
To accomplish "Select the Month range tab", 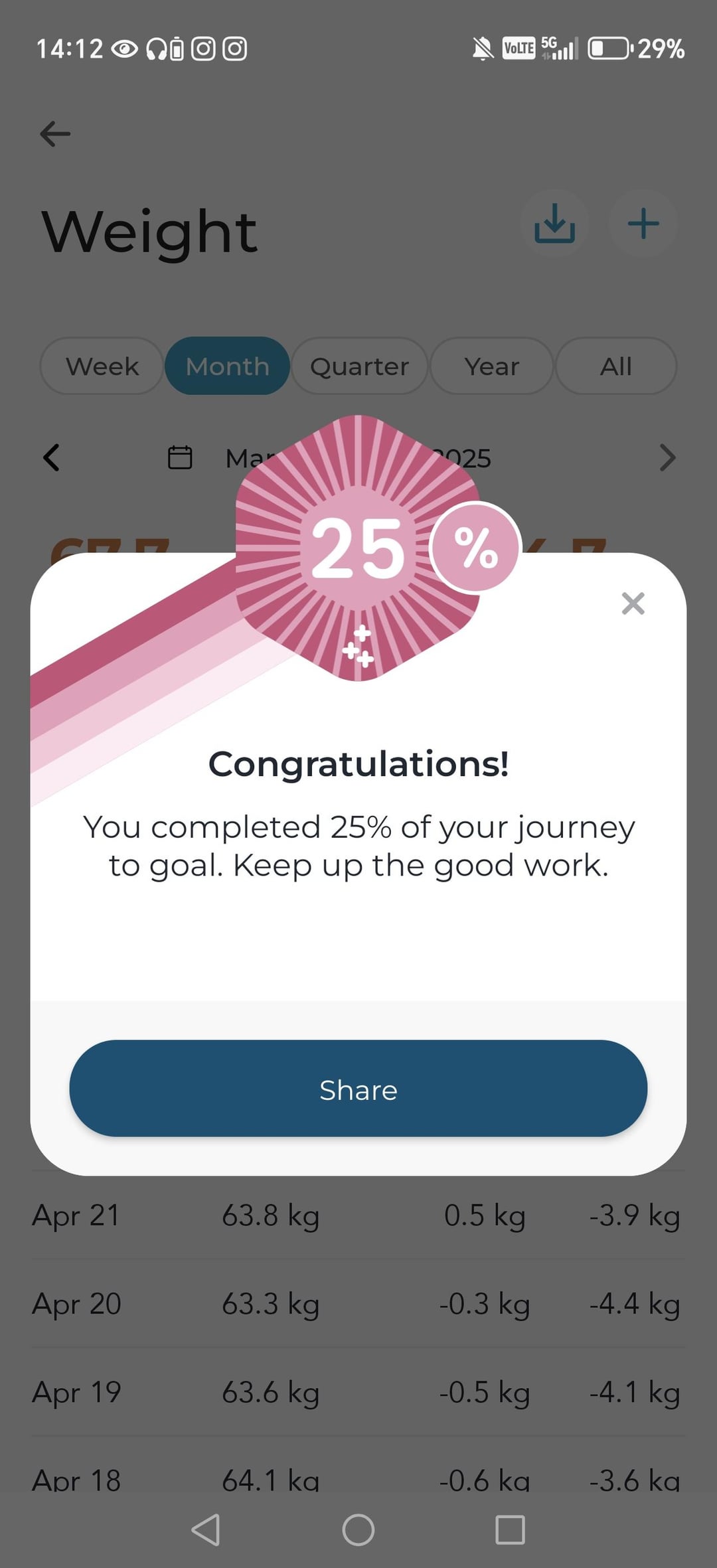I will [x=227, y=366].
